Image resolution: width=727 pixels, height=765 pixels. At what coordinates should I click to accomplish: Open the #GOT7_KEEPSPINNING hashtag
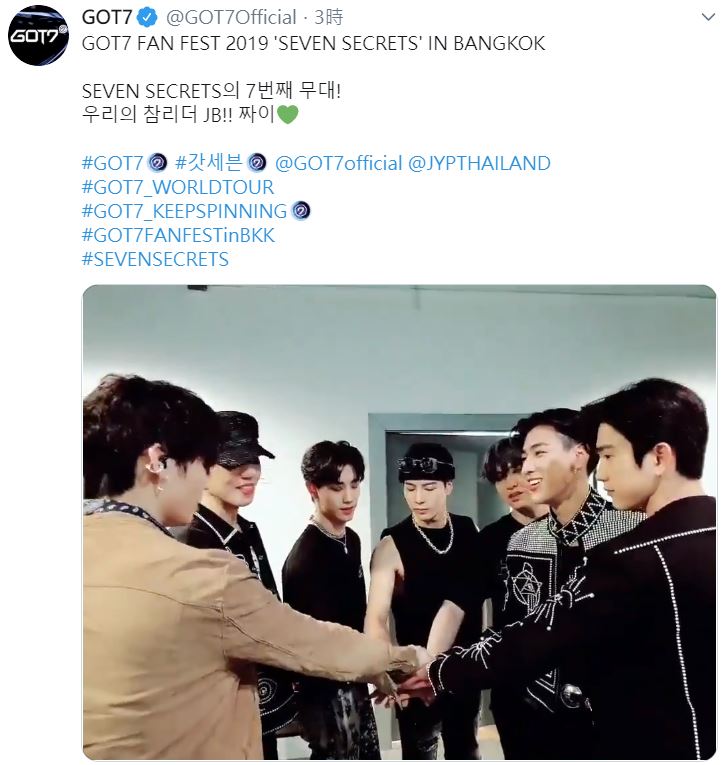pos(184,211)
